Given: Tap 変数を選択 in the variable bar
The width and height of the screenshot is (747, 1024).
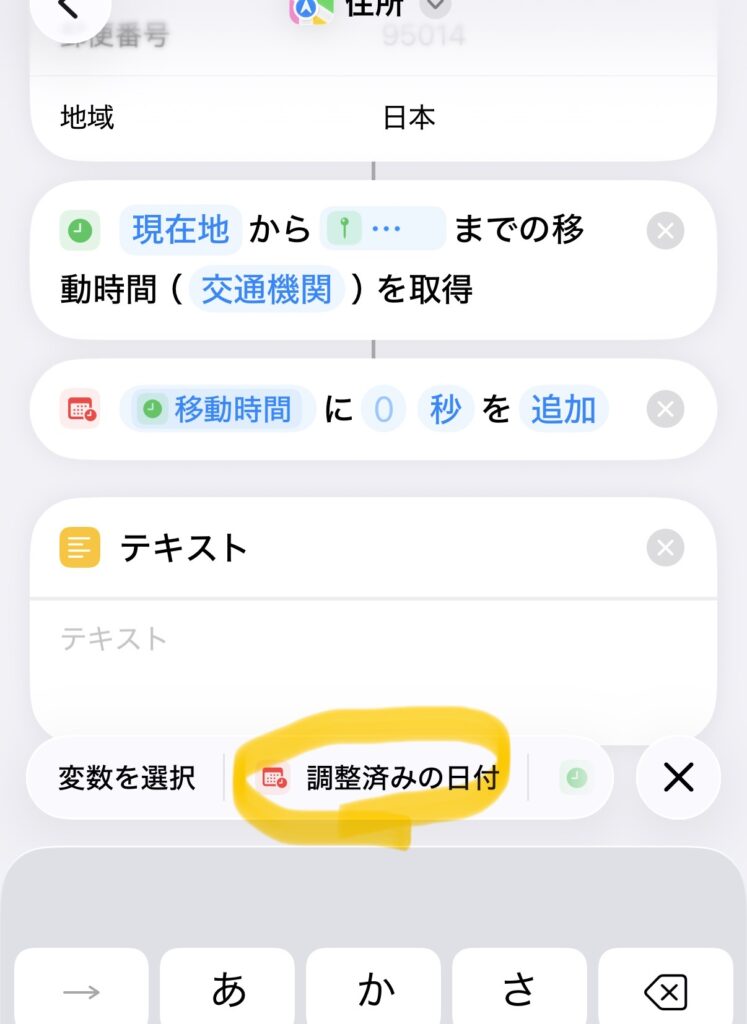Looking at the screenshot, I should [x=126, y=778].
